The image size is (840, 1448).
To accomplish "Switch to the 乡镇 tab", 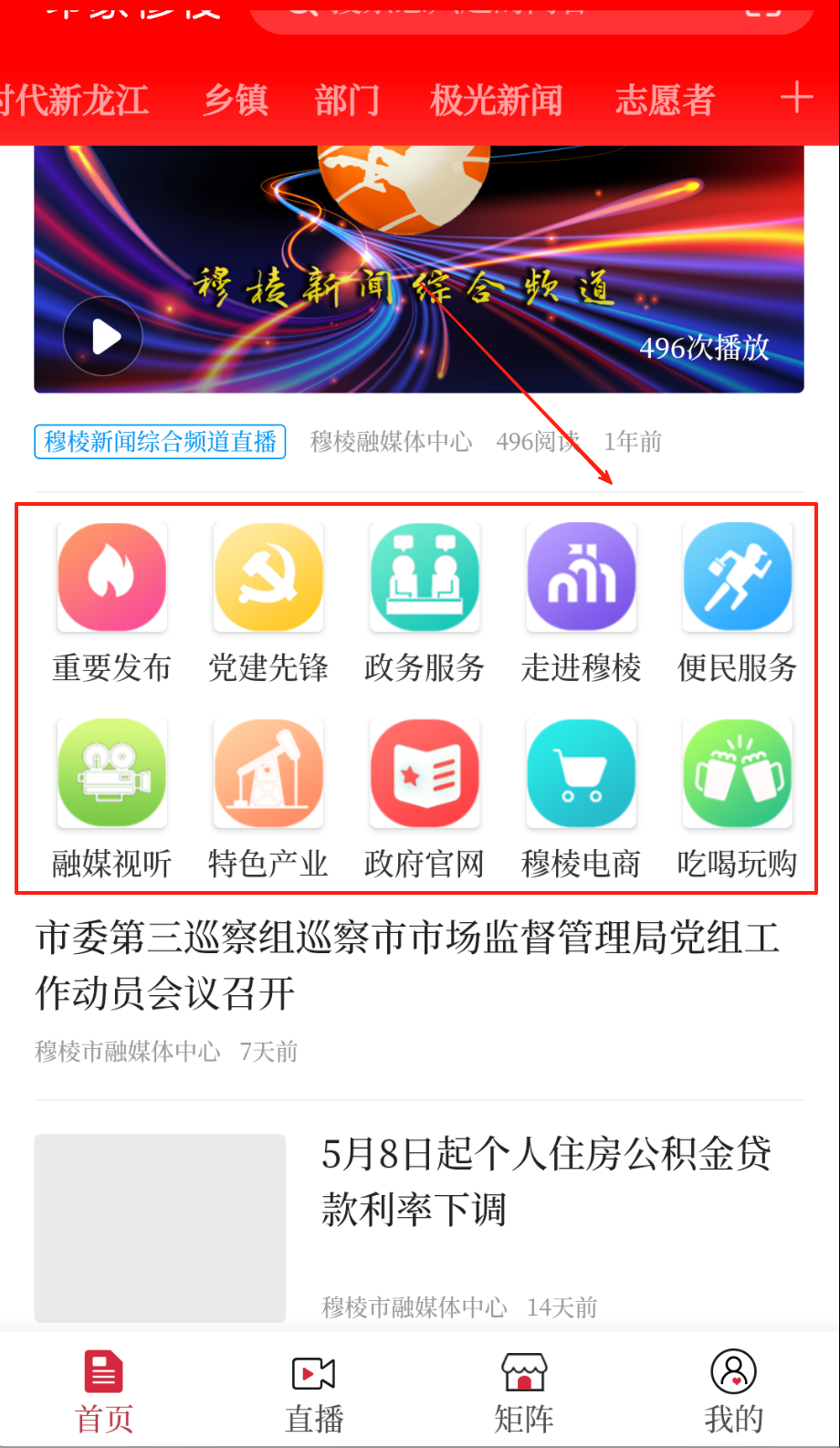I will 236,100.
